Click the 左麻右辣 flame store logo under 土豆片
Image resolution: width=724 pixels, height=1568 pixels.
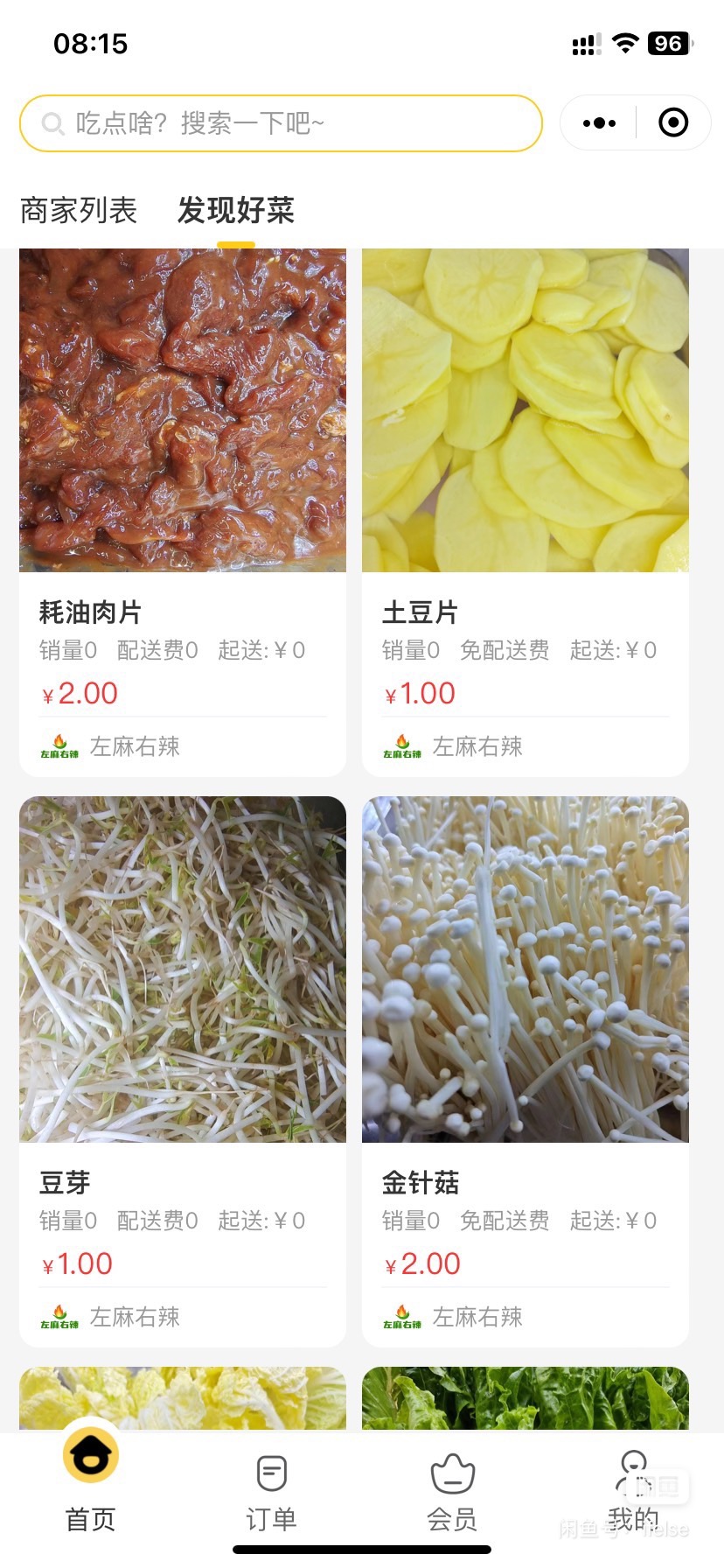click(401, 748)
